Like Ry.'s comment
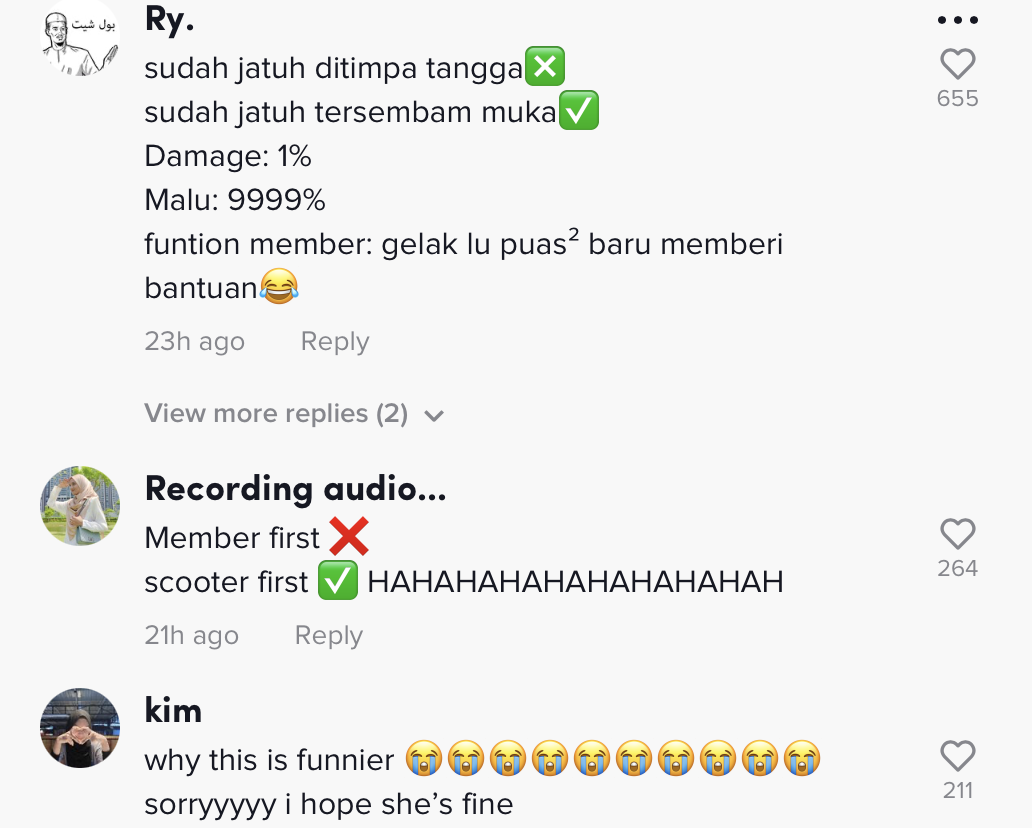 [957, 65]
